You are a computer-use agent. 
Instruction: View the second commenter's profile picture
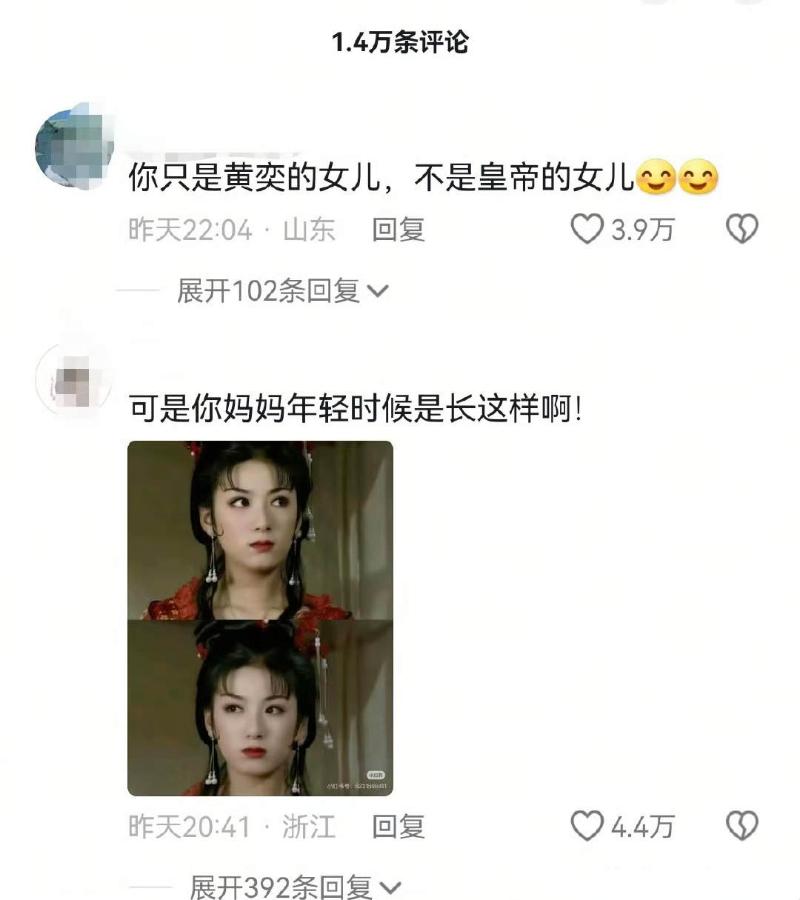[x=72, y=376]
